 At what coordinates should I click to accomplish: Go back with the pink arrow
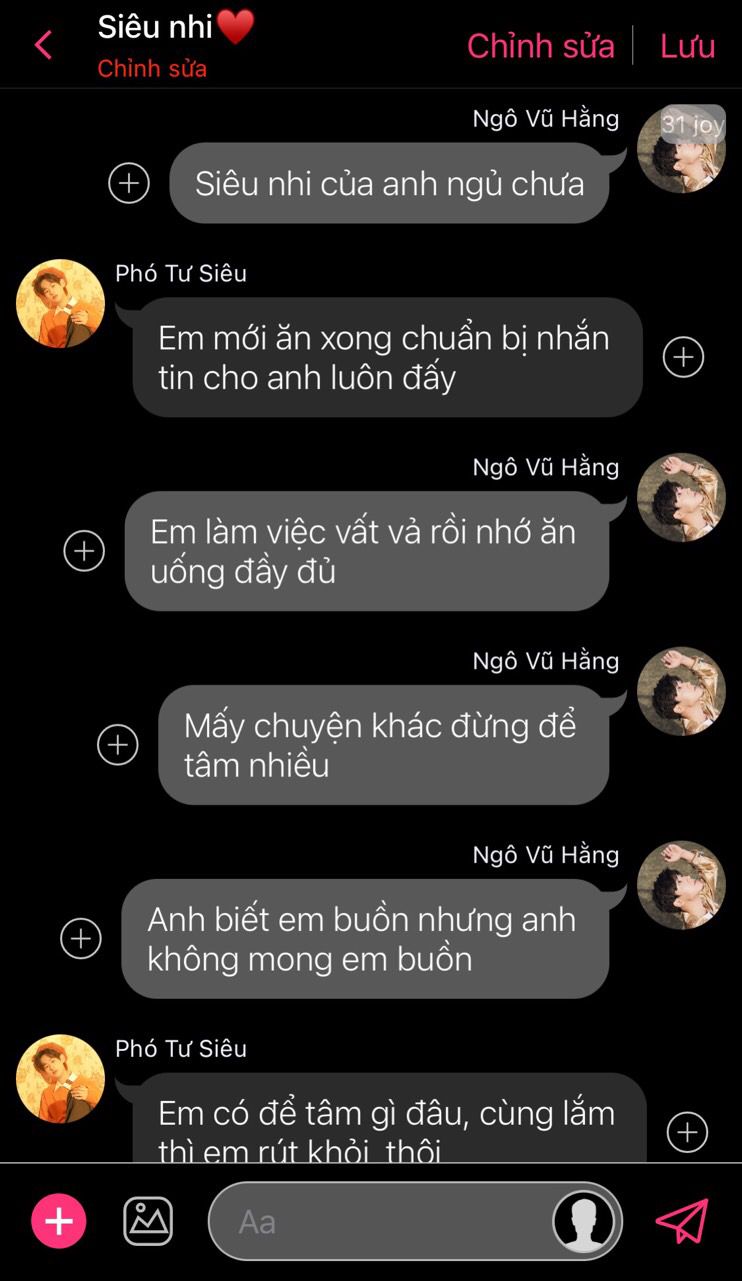(x=43, y=45)
